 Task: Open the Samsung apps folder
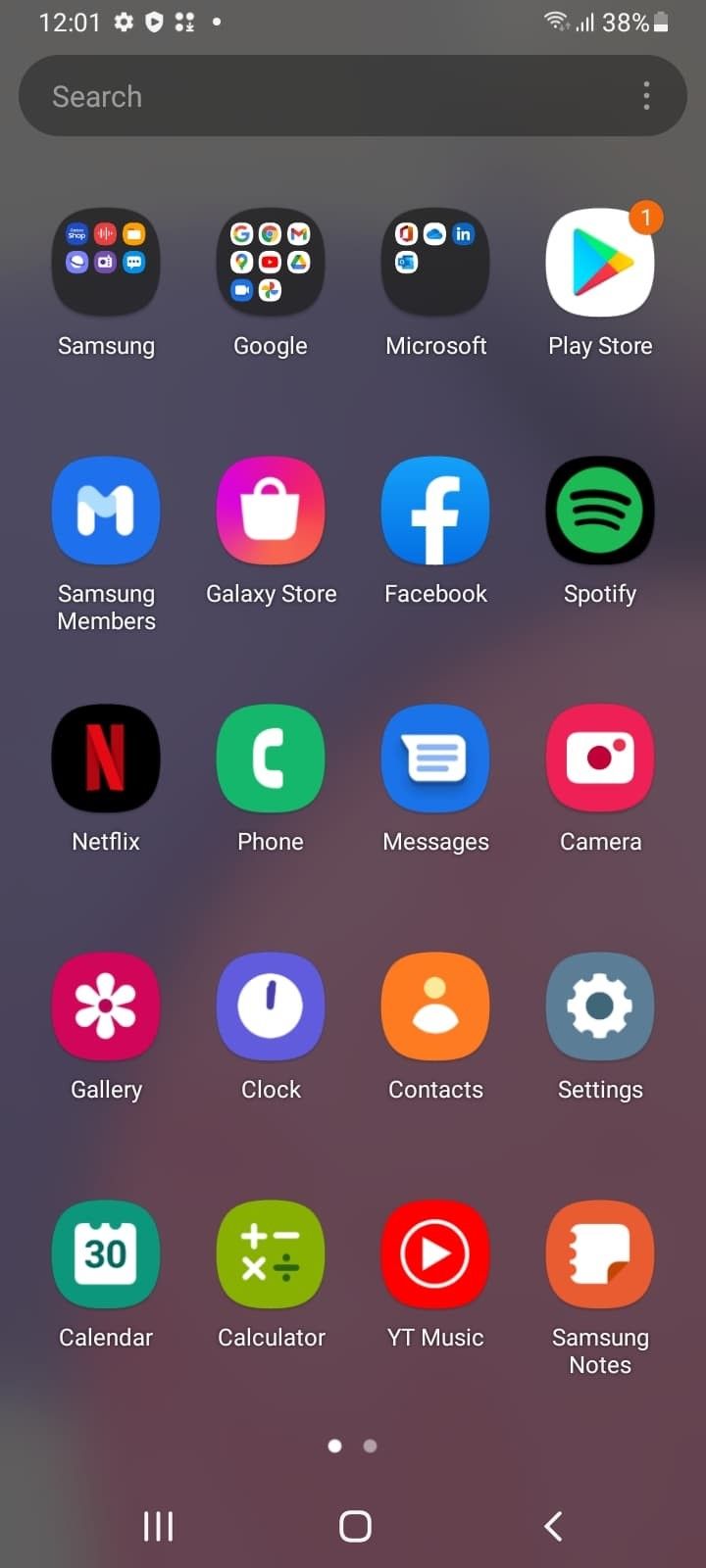pyautogui.click(x=106, y=263)
